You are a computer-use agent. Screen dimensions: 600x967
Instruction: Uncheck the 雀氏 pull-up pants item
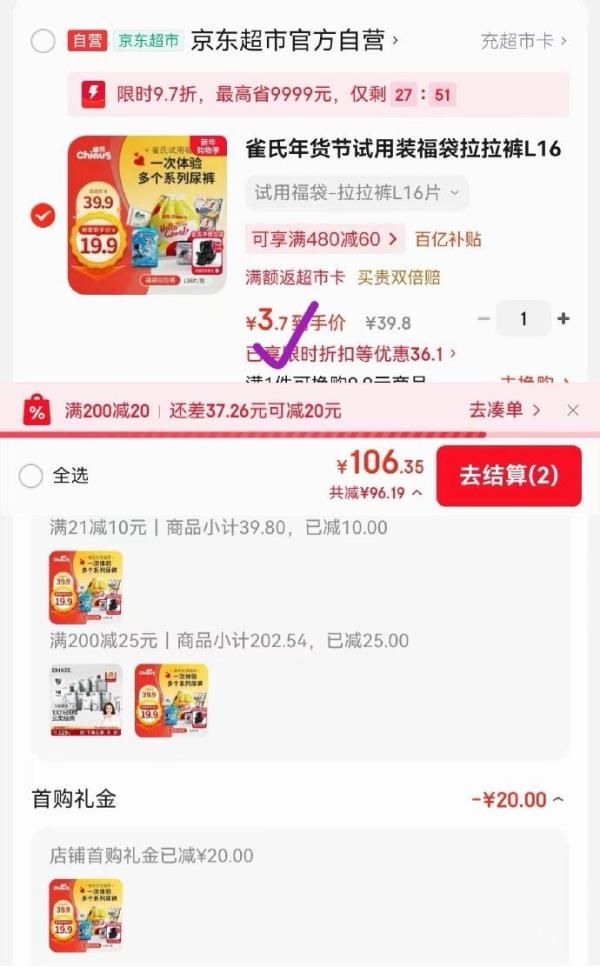(43, 215)
